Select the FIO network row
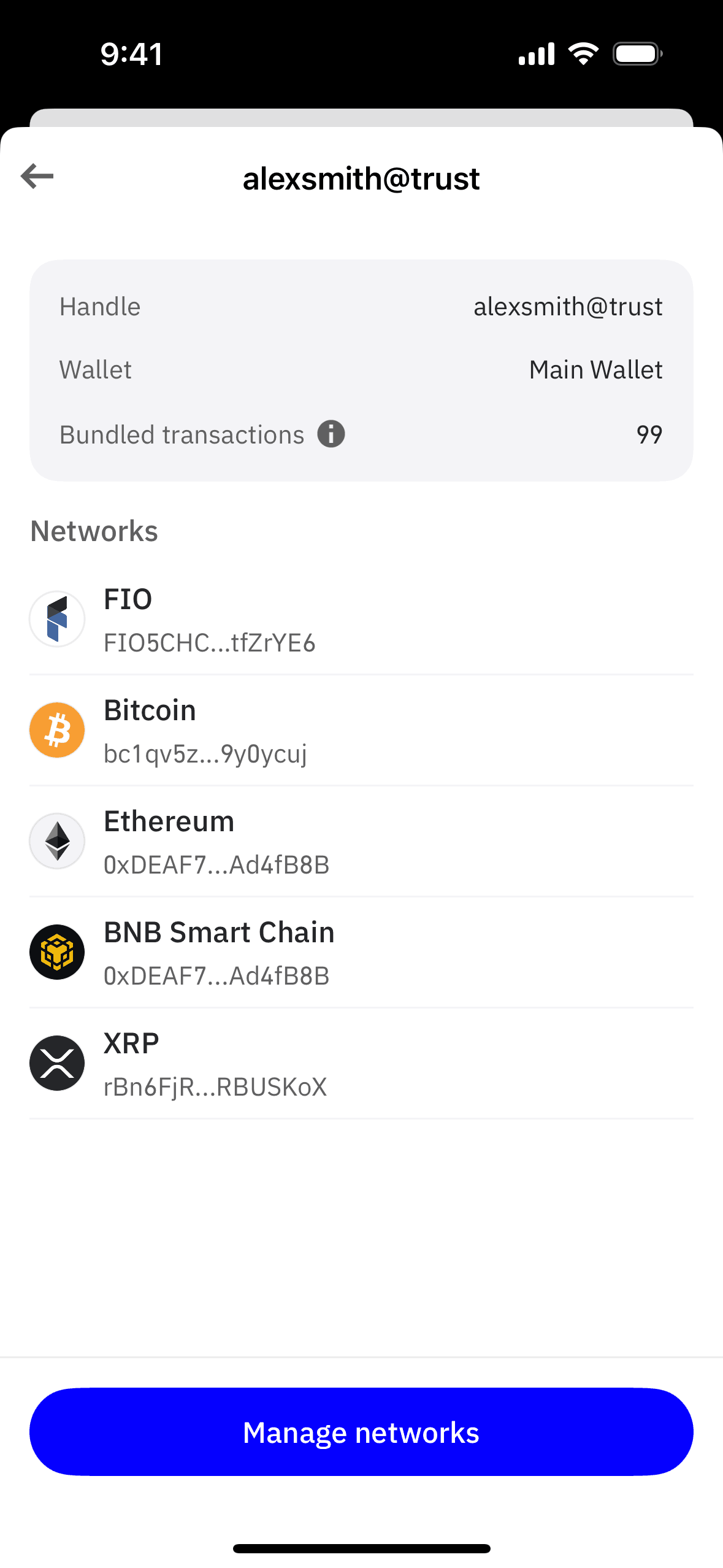Viewport: 723px width, 1568px height. click(361, 620)
